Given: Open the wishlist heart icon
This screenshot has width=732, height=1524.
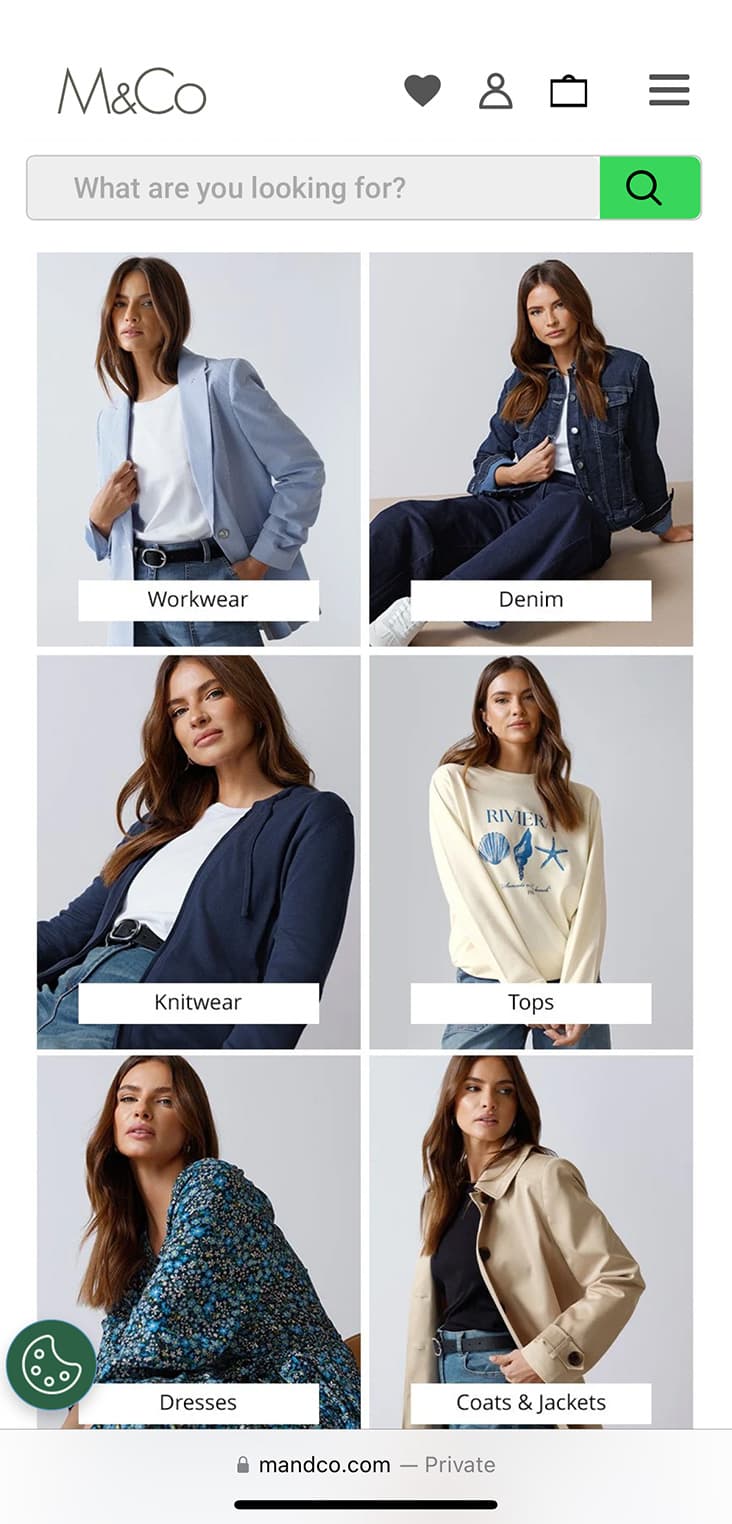Looking at the screenshot, I should tap(422, 91).
